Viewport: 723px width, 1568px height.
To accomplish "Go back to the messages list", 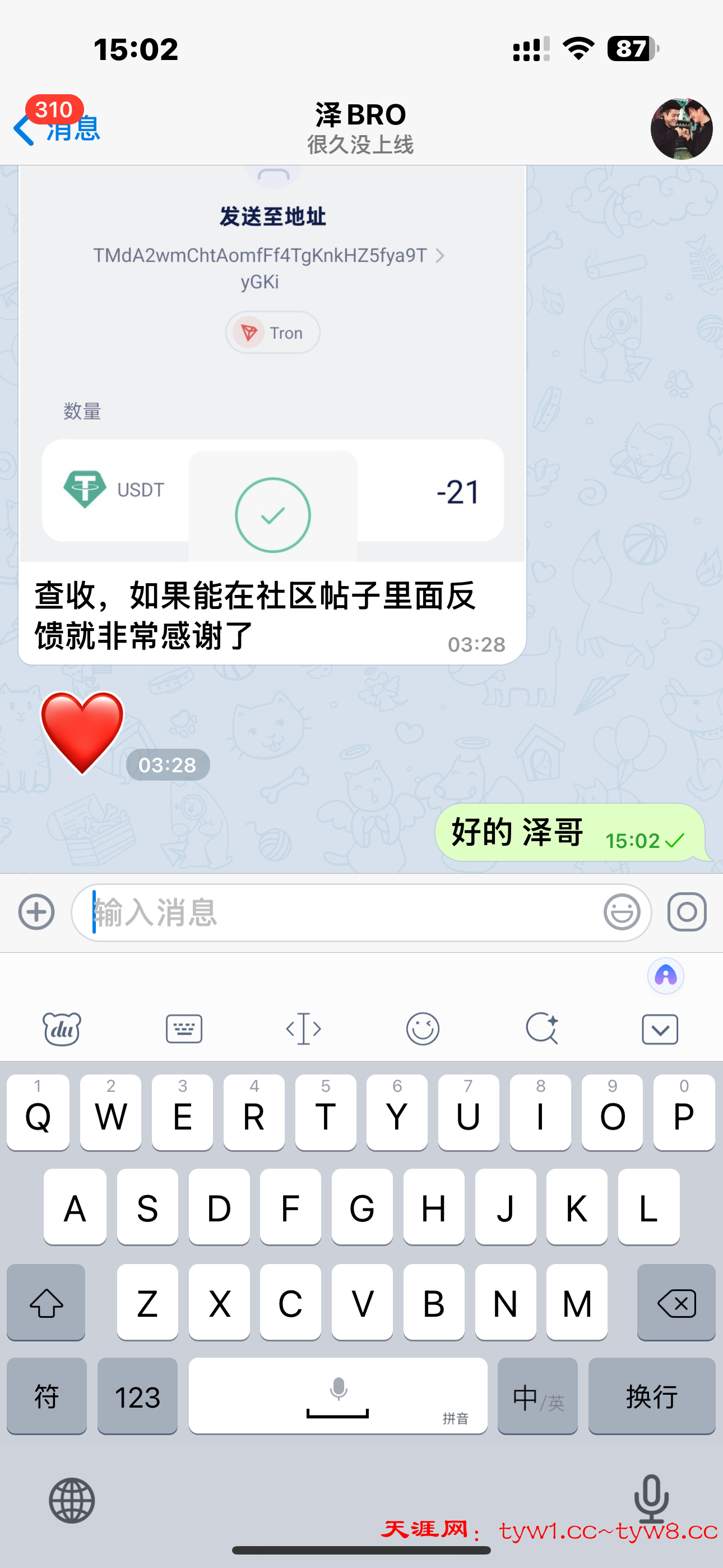I will click(55, 128).
